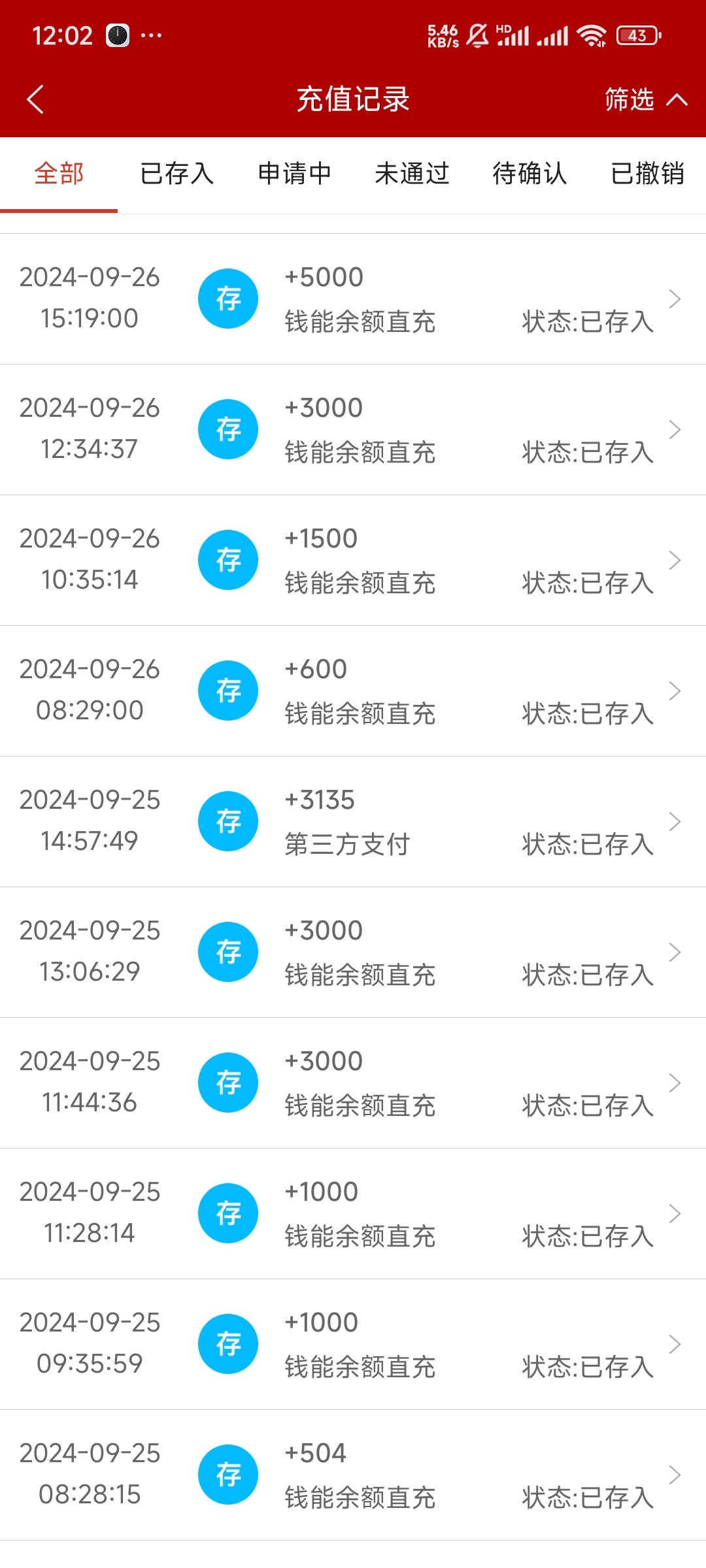This screenshot has height=1568, width=706.
Task: Click the 存 icon on the +504 record
Action: pyautogui.click(x=228, y=1475)
